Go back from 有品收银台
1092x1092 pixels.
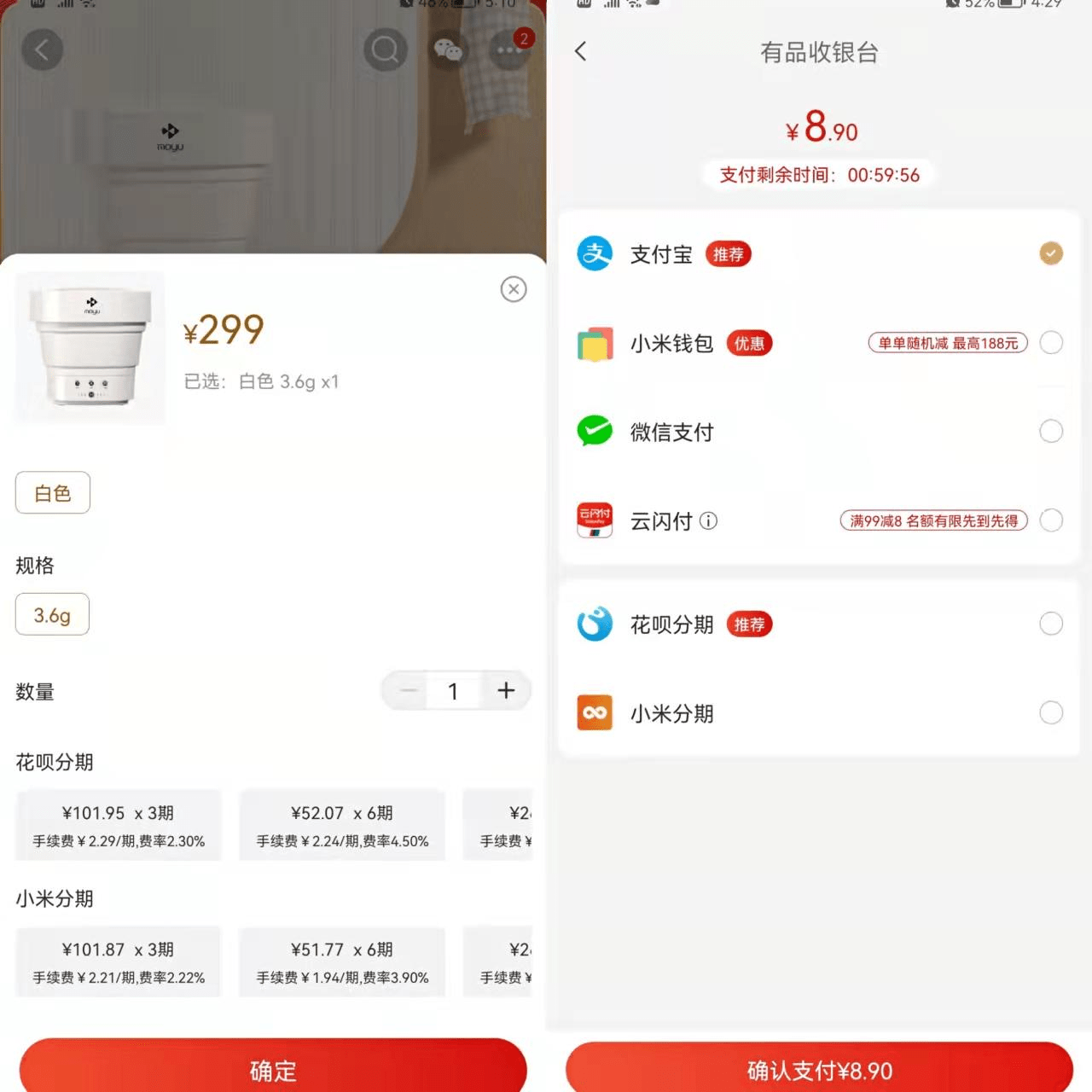[x=581, y=51]
